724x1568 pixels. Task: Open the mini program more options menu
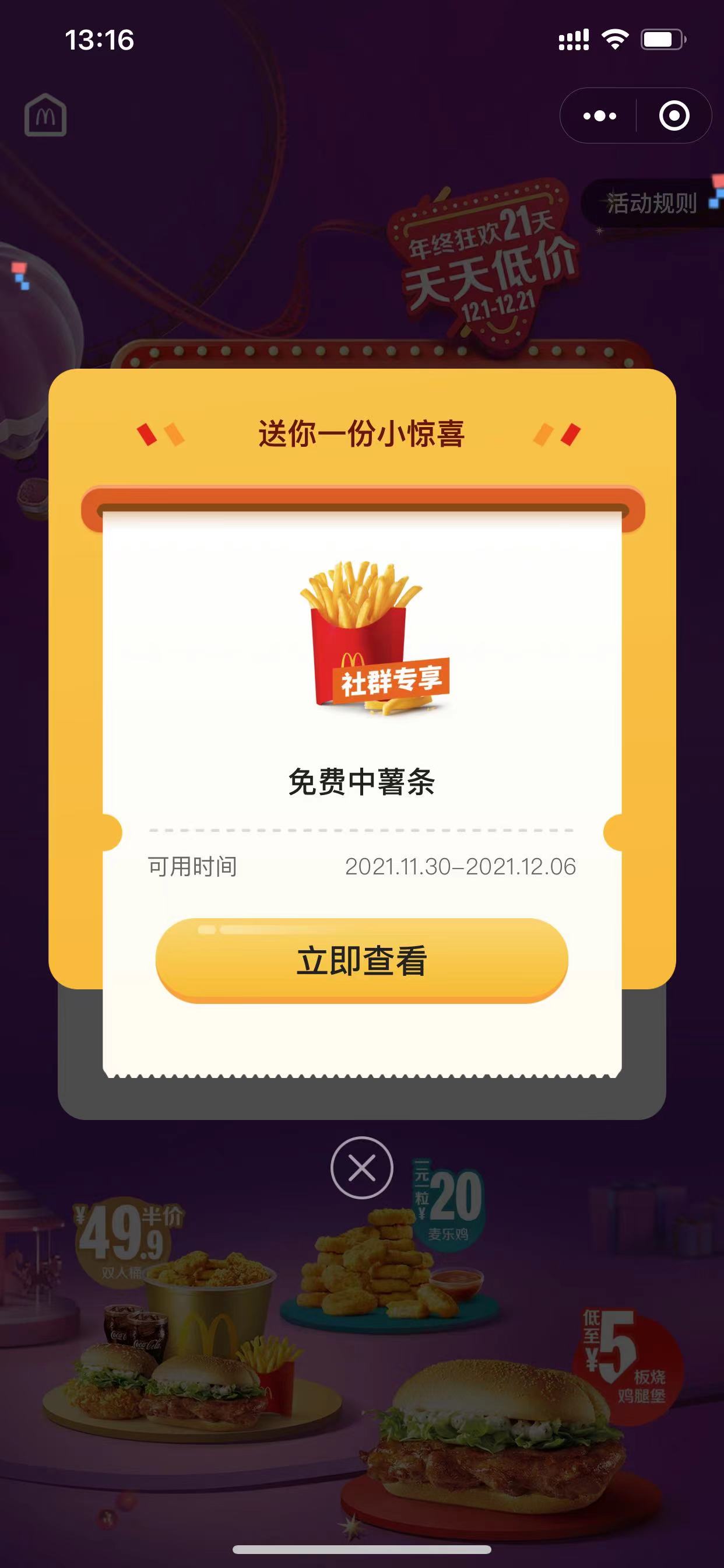(599, 116)
